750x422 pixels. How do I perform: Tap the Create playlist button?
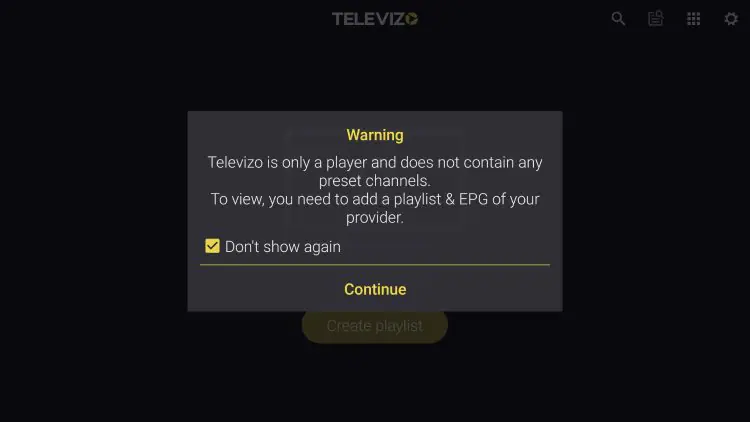375,326
